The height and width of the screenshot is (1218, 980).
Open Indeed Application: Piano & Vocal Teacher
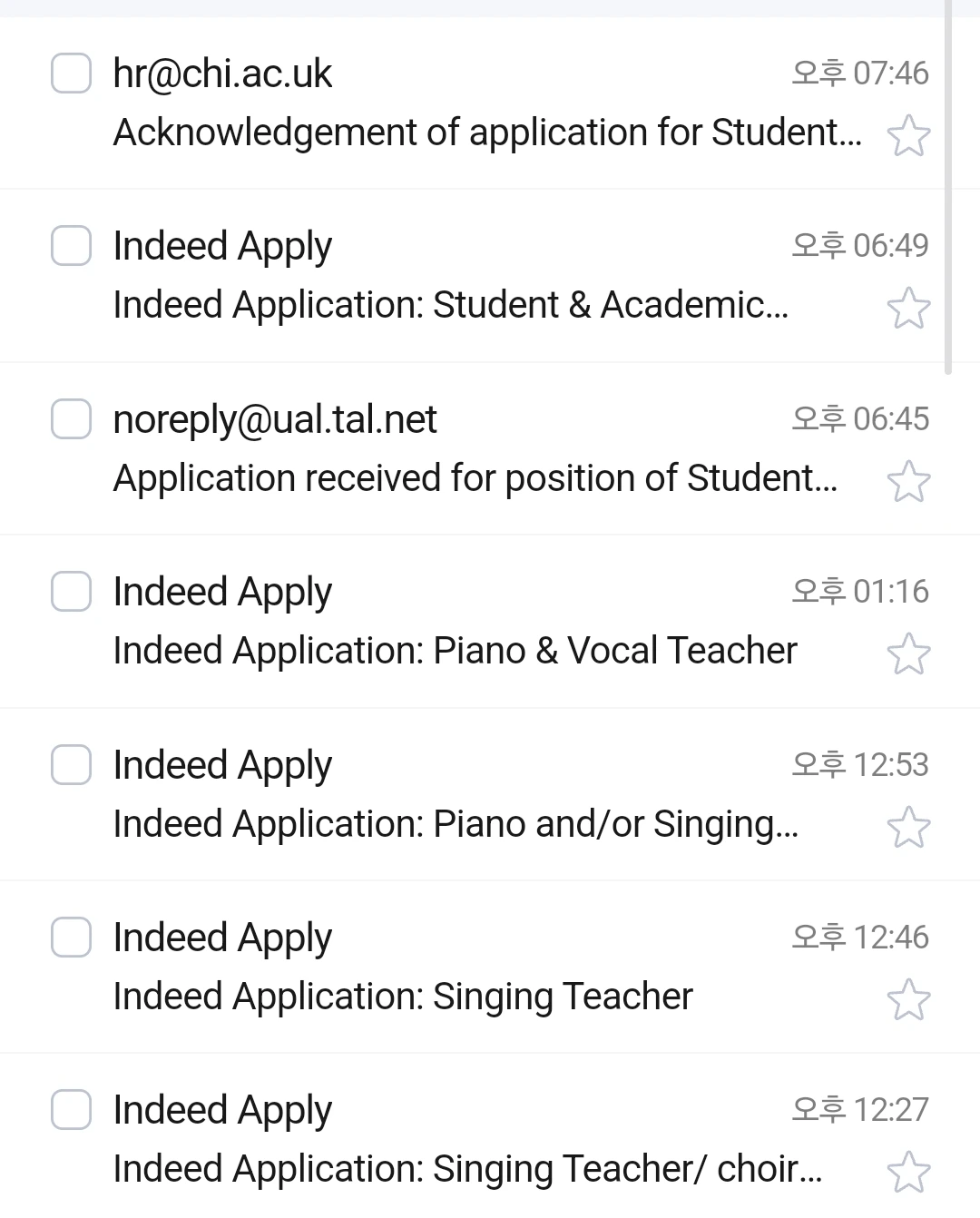455,622
